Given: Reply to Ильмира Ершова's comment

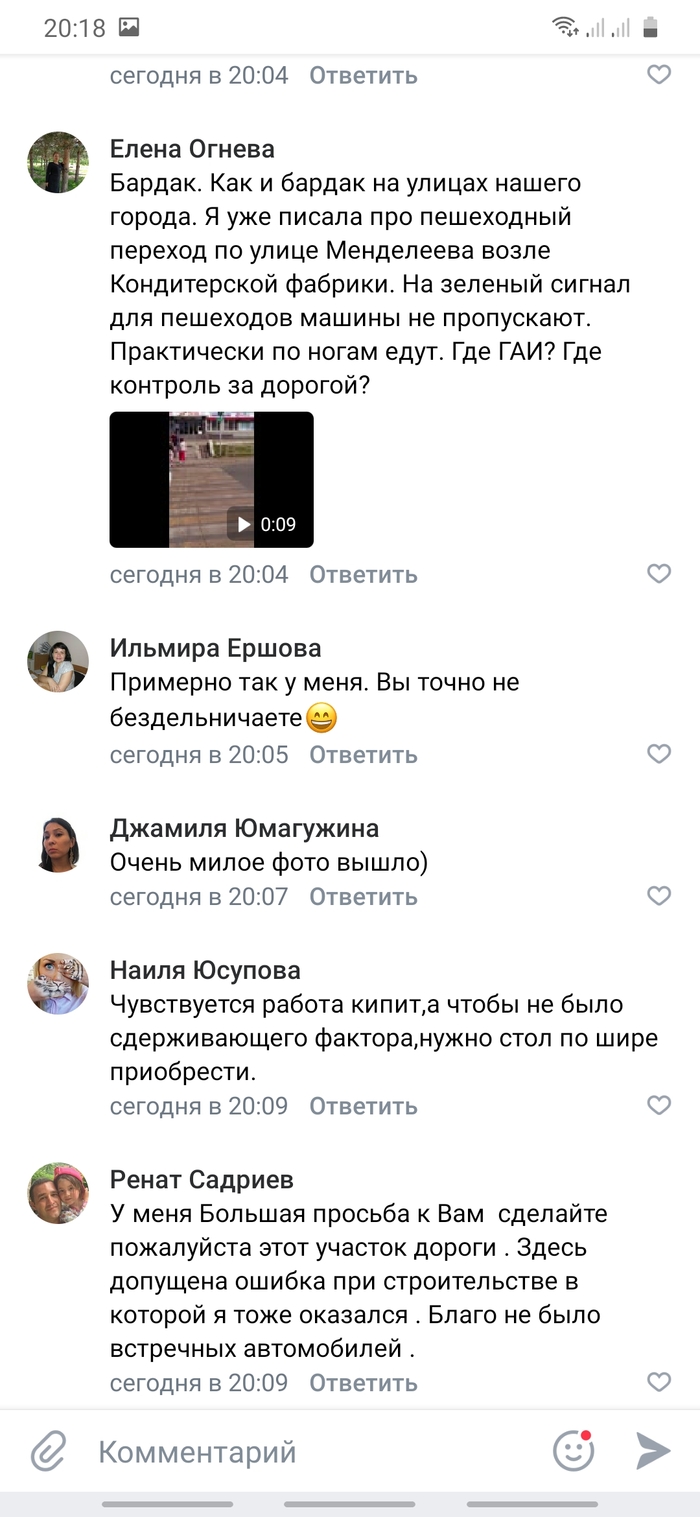Looking at the screenshot, I should pos(362,755).
